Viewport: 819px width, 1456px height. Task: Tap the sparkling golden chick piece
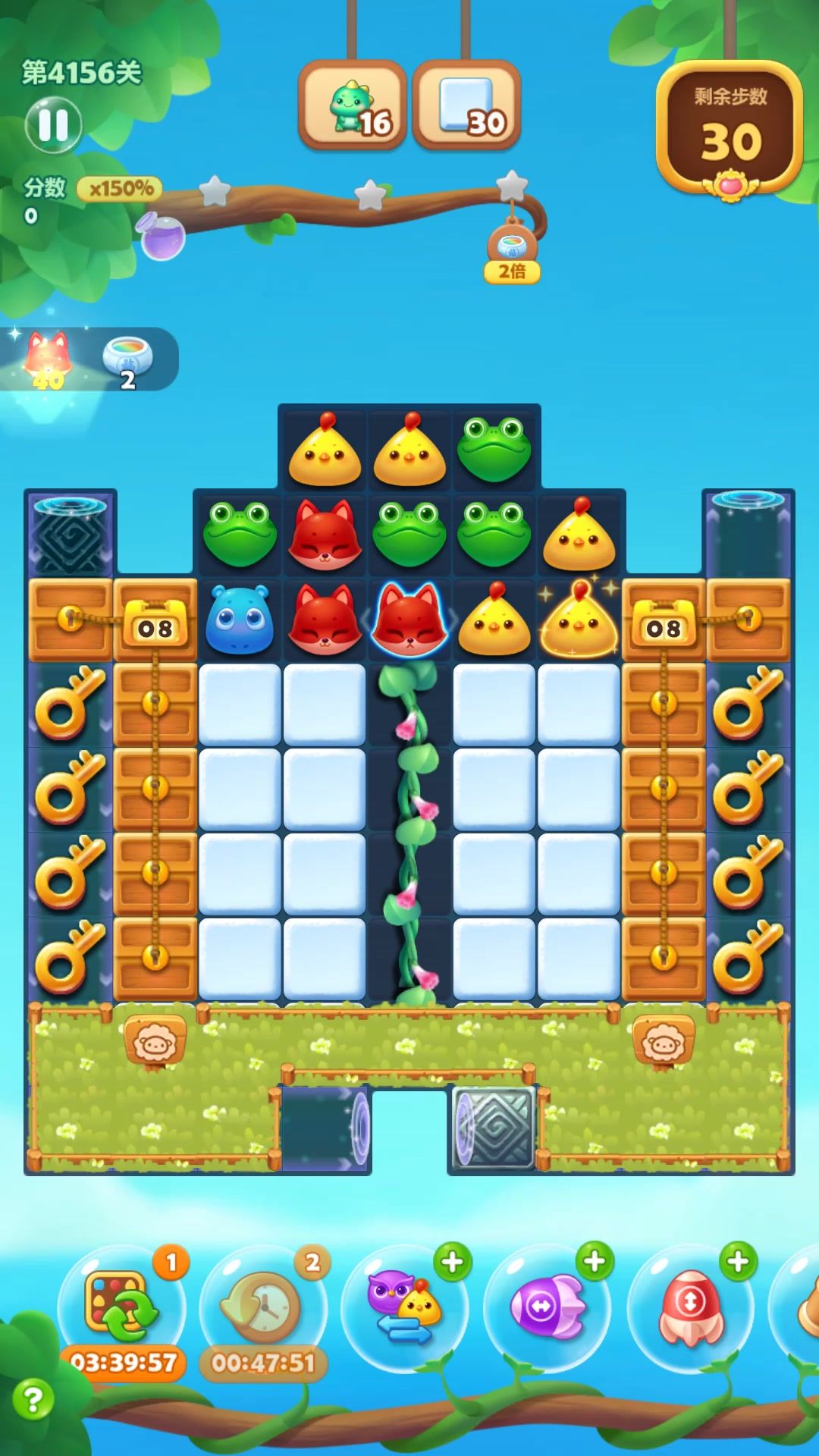579,620
